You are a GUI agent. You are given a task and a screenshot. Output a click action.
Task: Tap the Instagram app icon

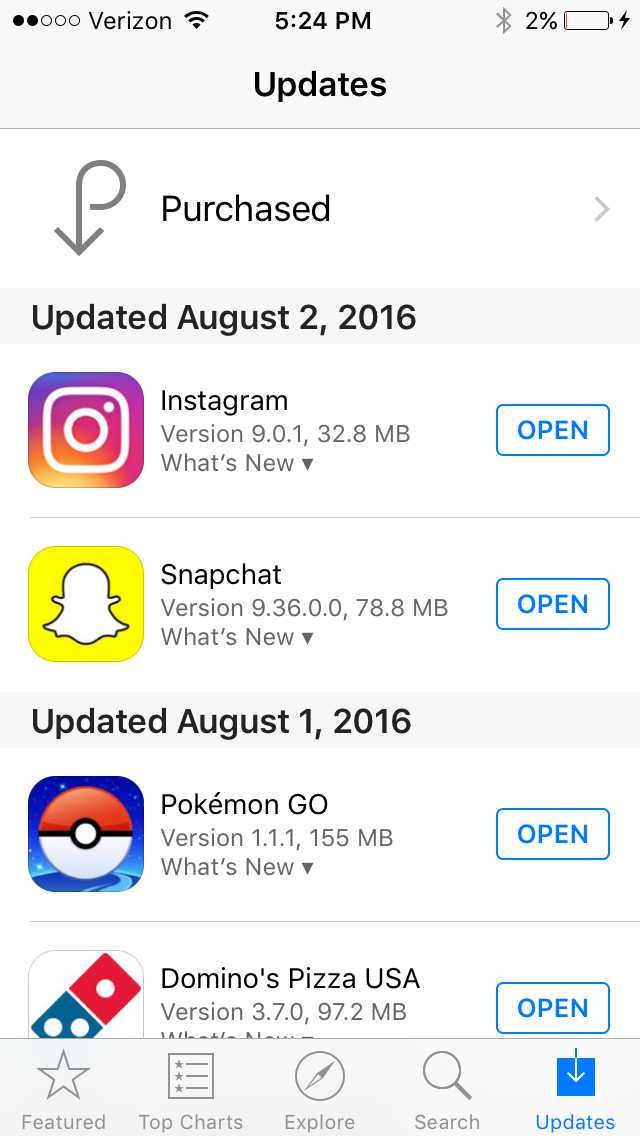tap(86, 430)
